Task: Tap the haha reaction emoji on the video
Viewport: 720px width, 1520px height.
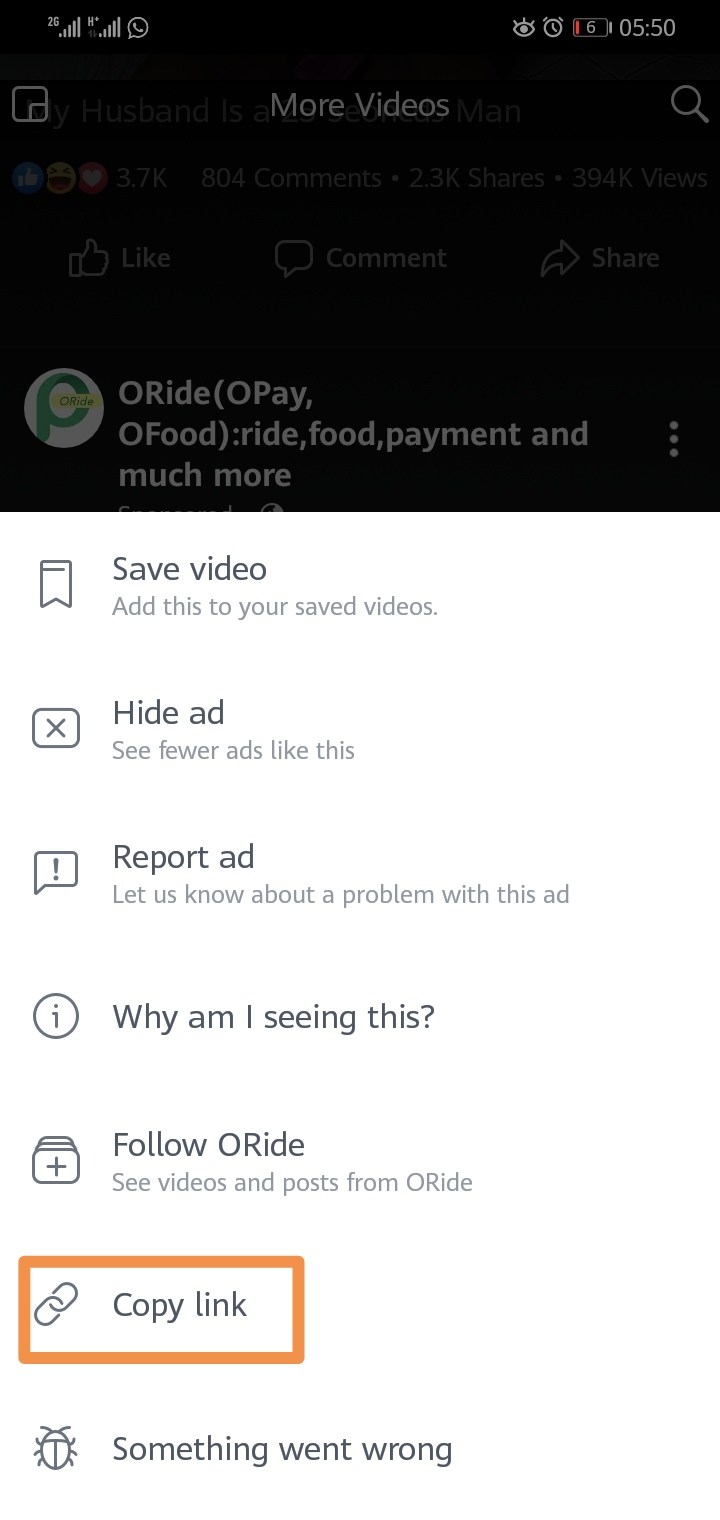Action: [60, 177]
